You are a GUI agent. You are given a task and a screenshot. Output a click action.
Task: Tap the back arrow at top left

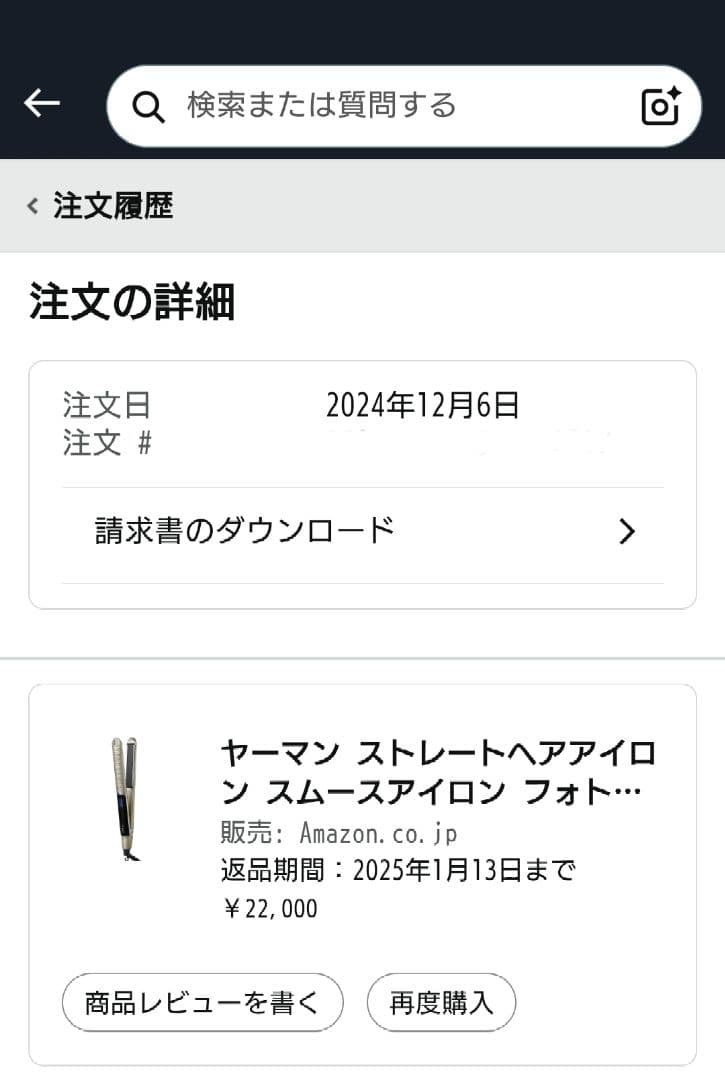point(41,103)
